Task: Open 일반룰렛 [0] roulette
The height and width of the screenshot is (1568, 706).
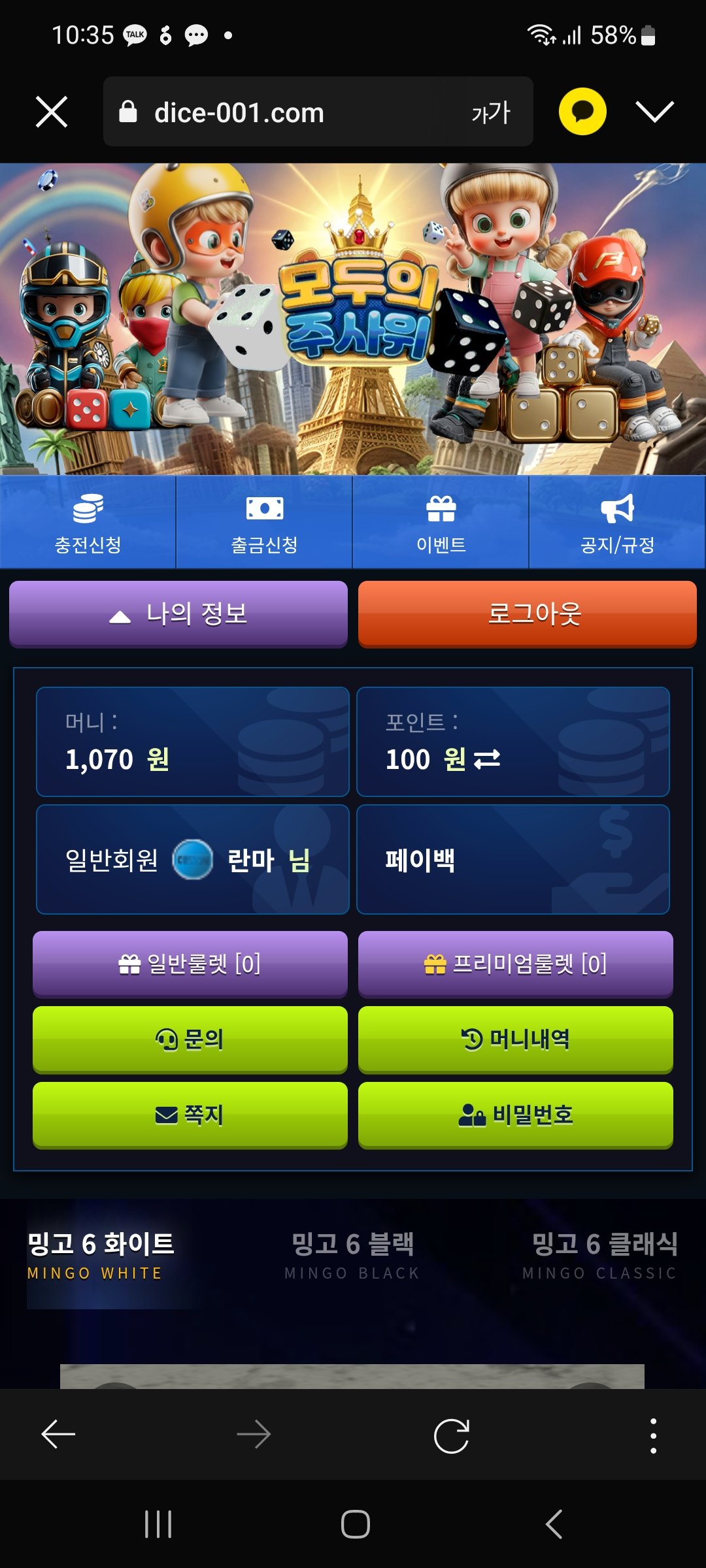Action: click(x=190, y=964)
